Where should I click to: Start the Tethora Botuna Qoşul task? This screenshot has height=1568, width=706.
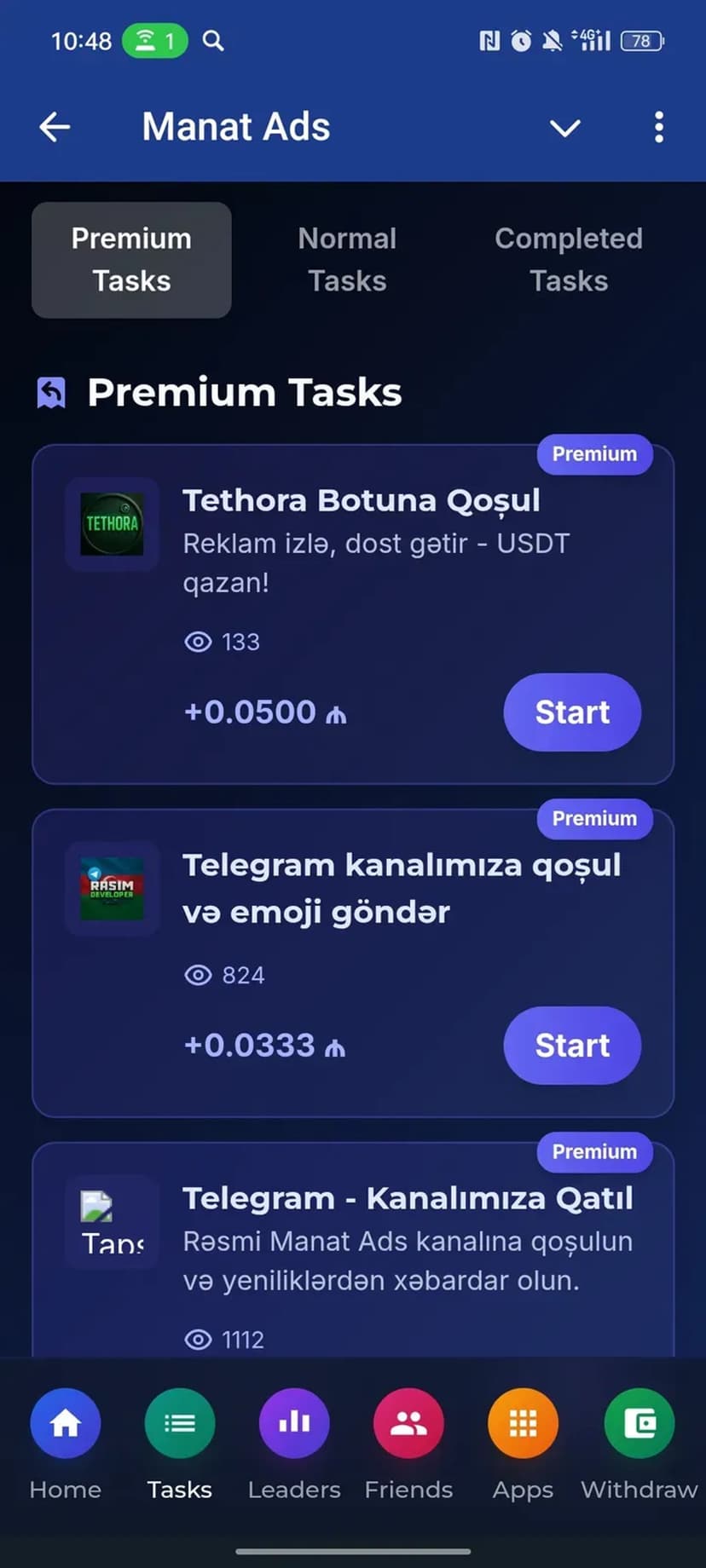tap(571, 712)
